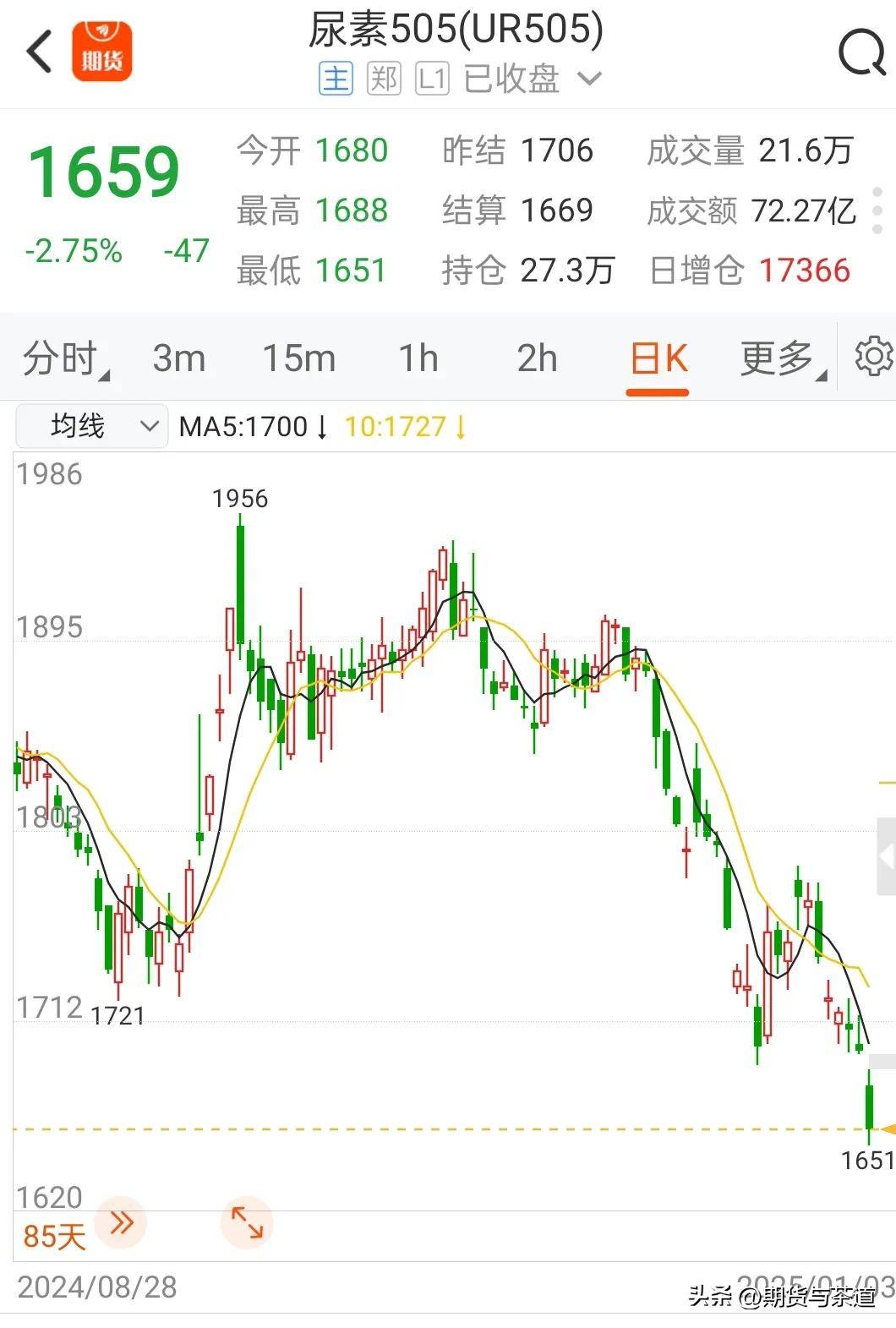Switch to the 分时 tab
Image resolution: width=896 pixels, height=1328 pixels.
[59, 358]
